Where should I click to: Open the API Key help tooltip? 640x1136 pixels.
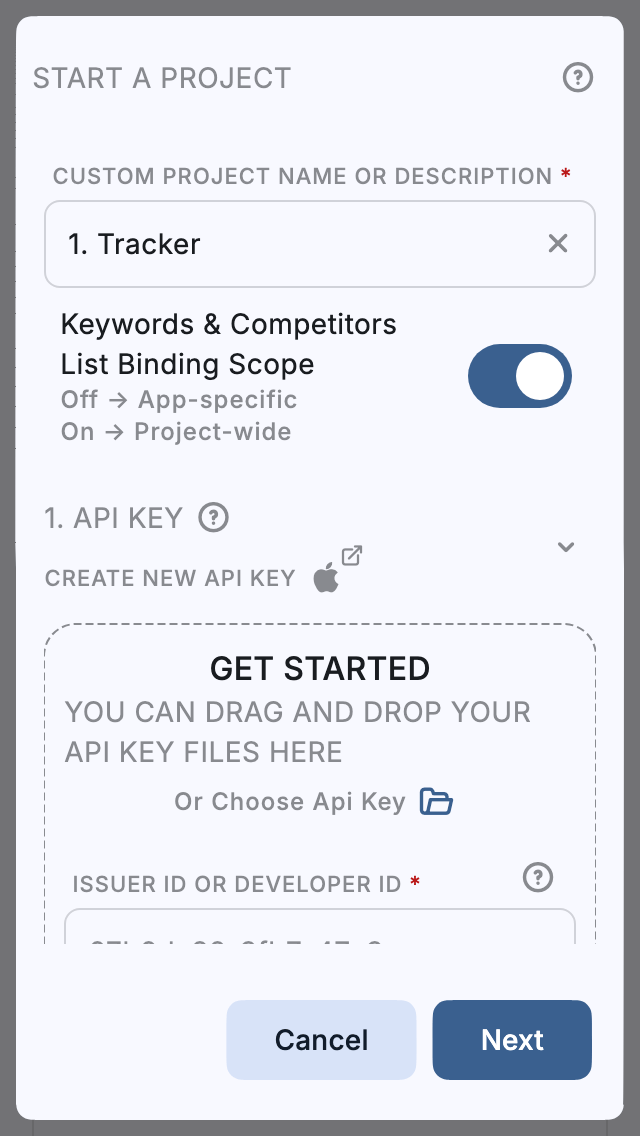click(x=214, y=517)
